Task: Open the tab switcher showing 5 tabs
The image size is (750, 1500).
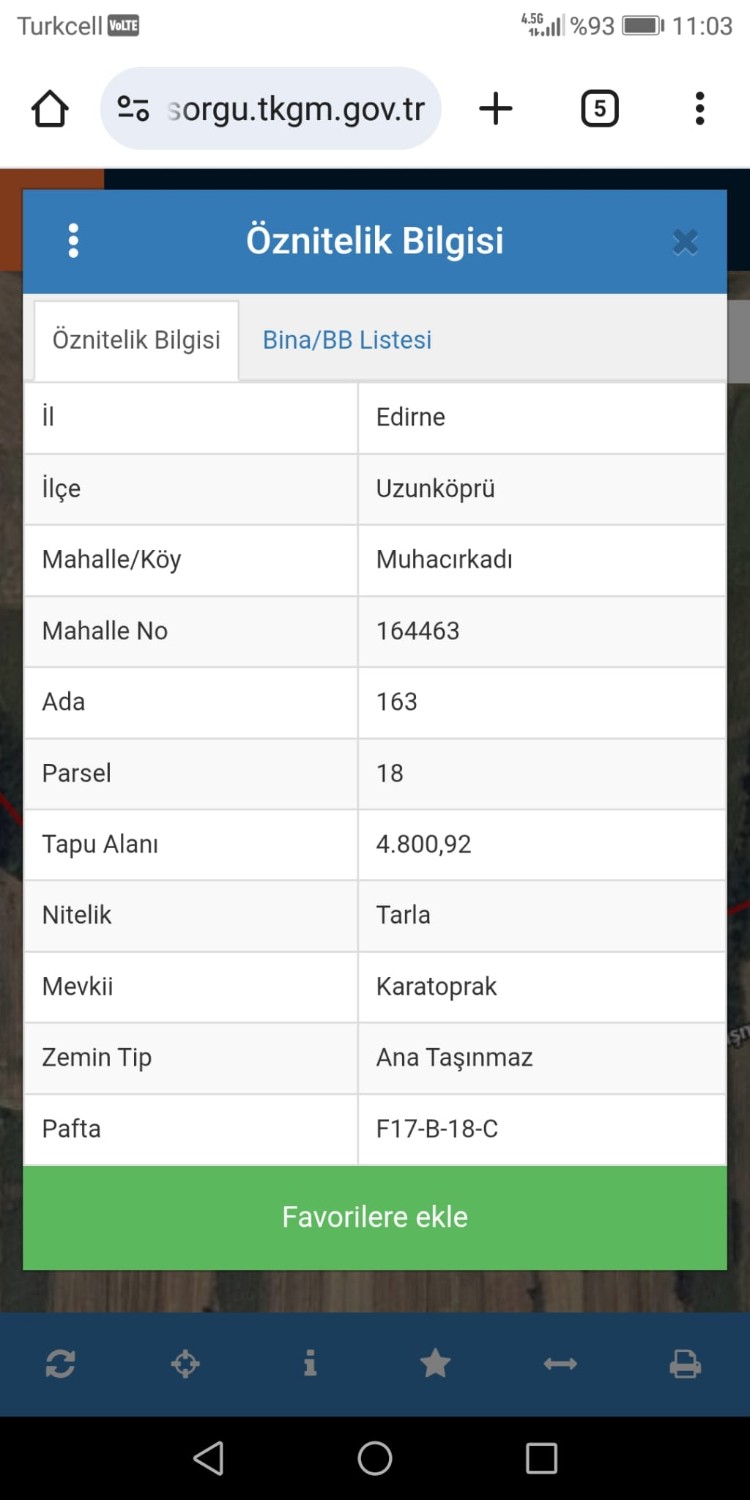Action: (x=599, y=108)
